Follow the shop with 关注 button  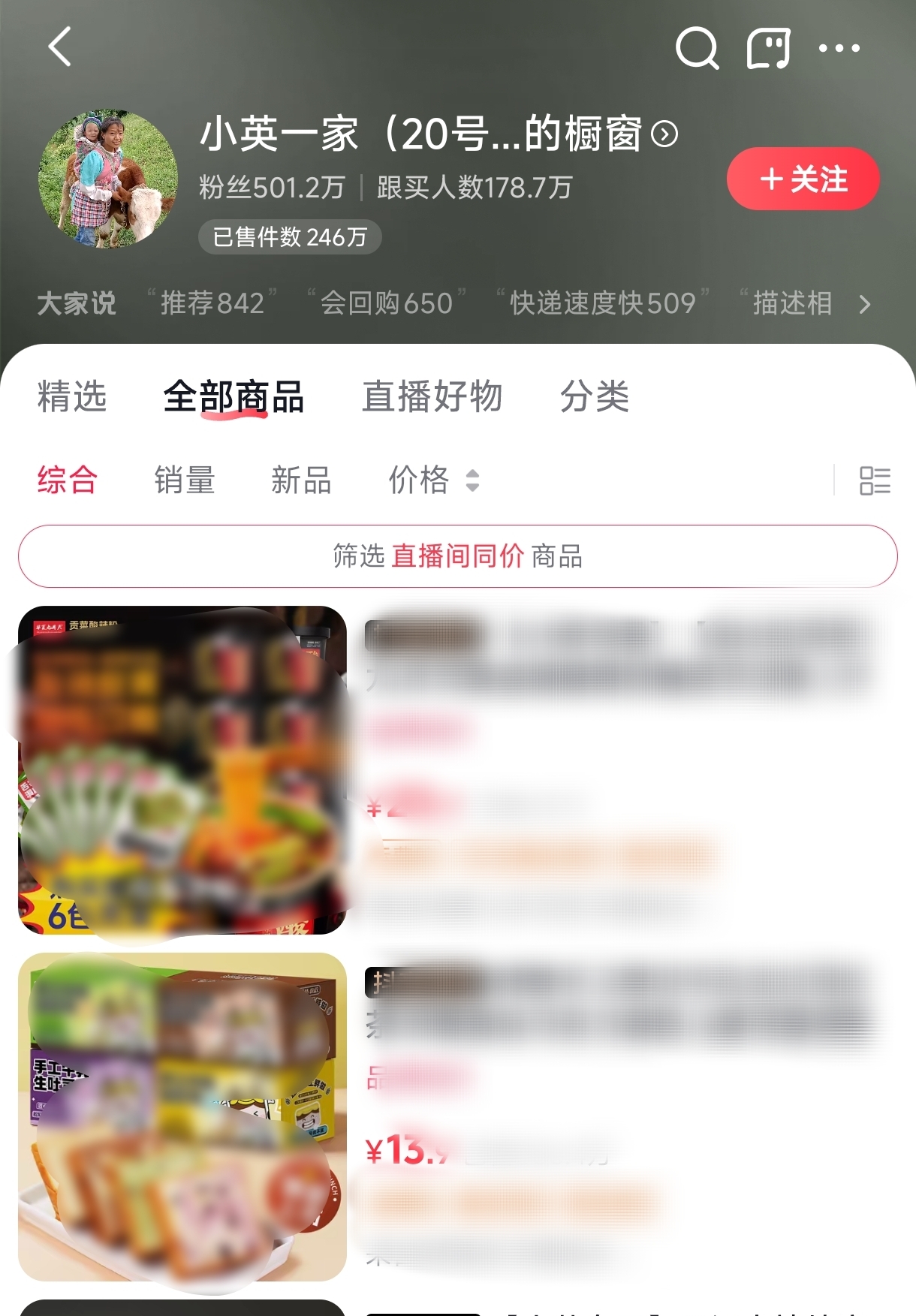tap(803, 179)
